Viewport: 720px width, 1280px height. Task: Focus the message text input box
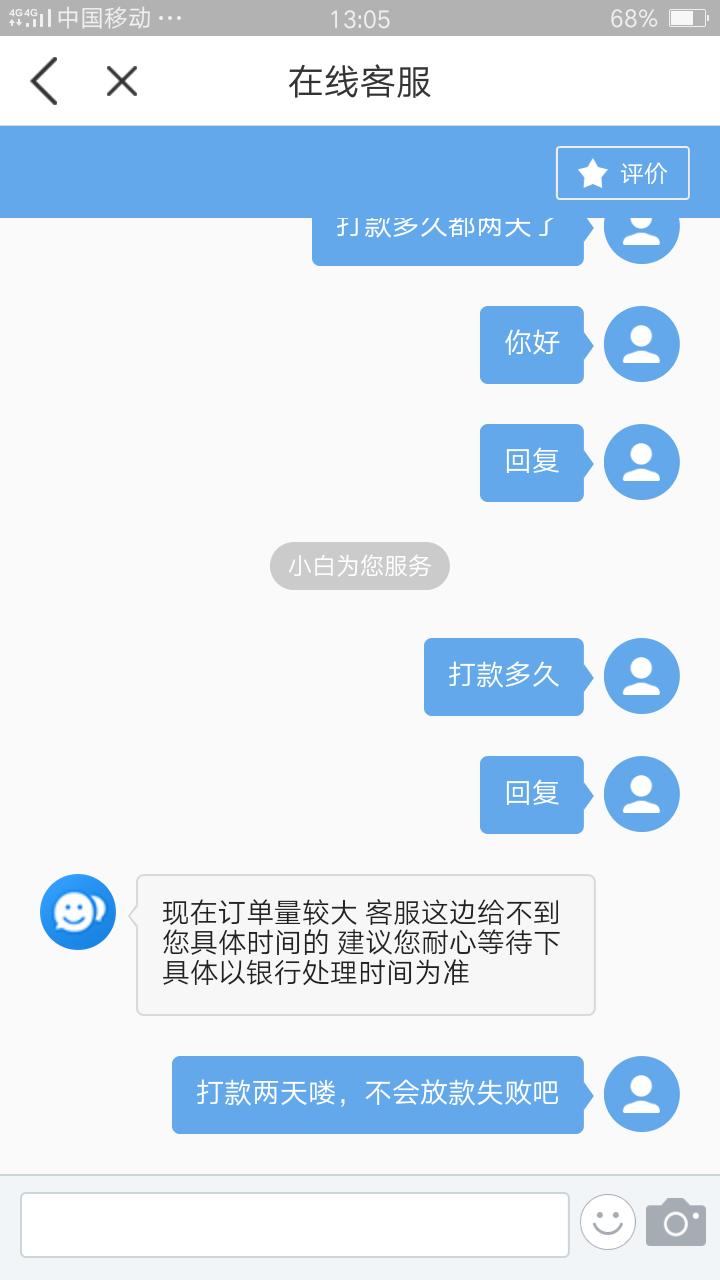pyautogui.click(x=295, y=1224)
